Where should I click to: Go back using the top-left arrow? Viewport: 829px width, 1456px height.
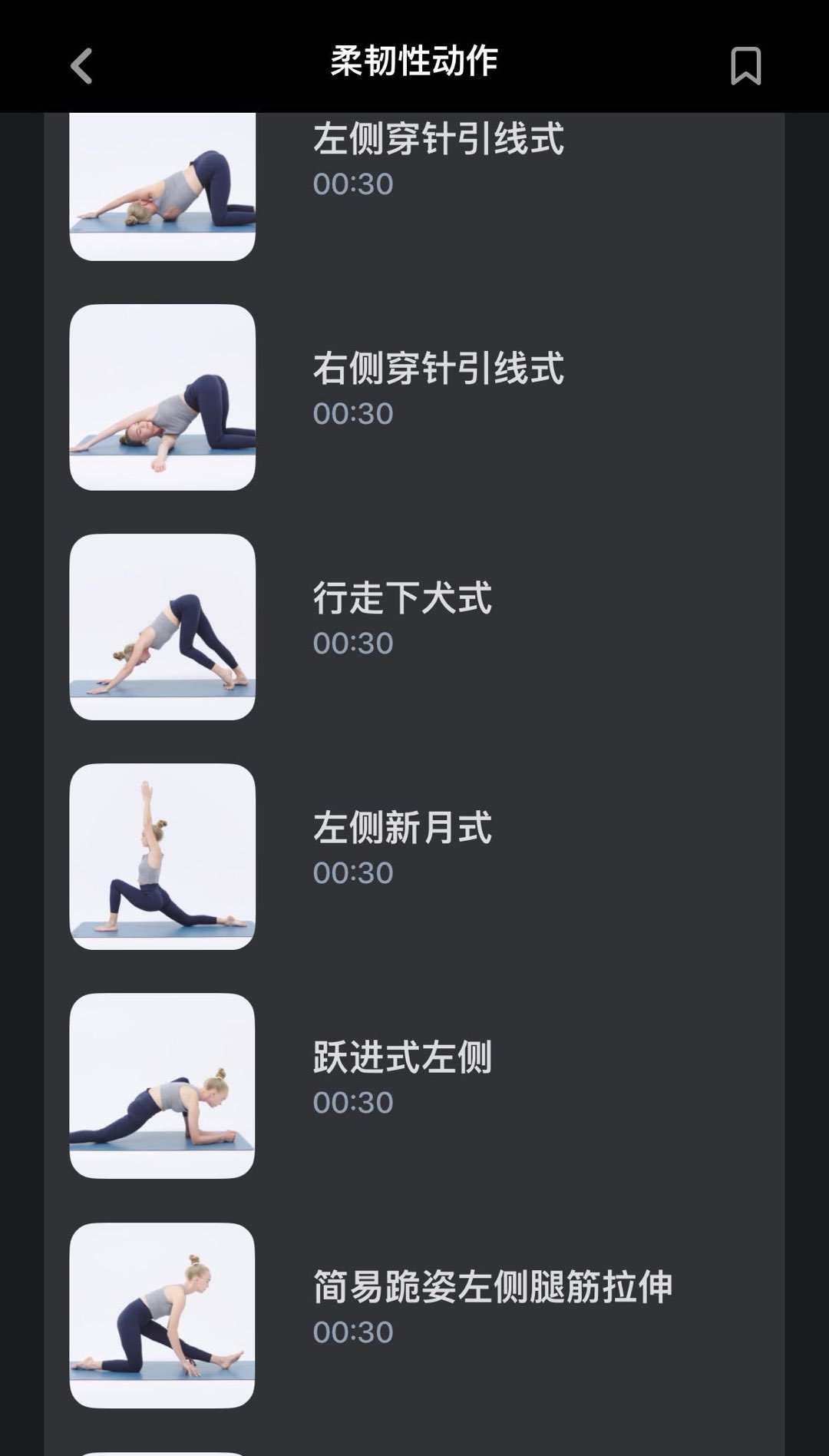[x=81, y=65]
